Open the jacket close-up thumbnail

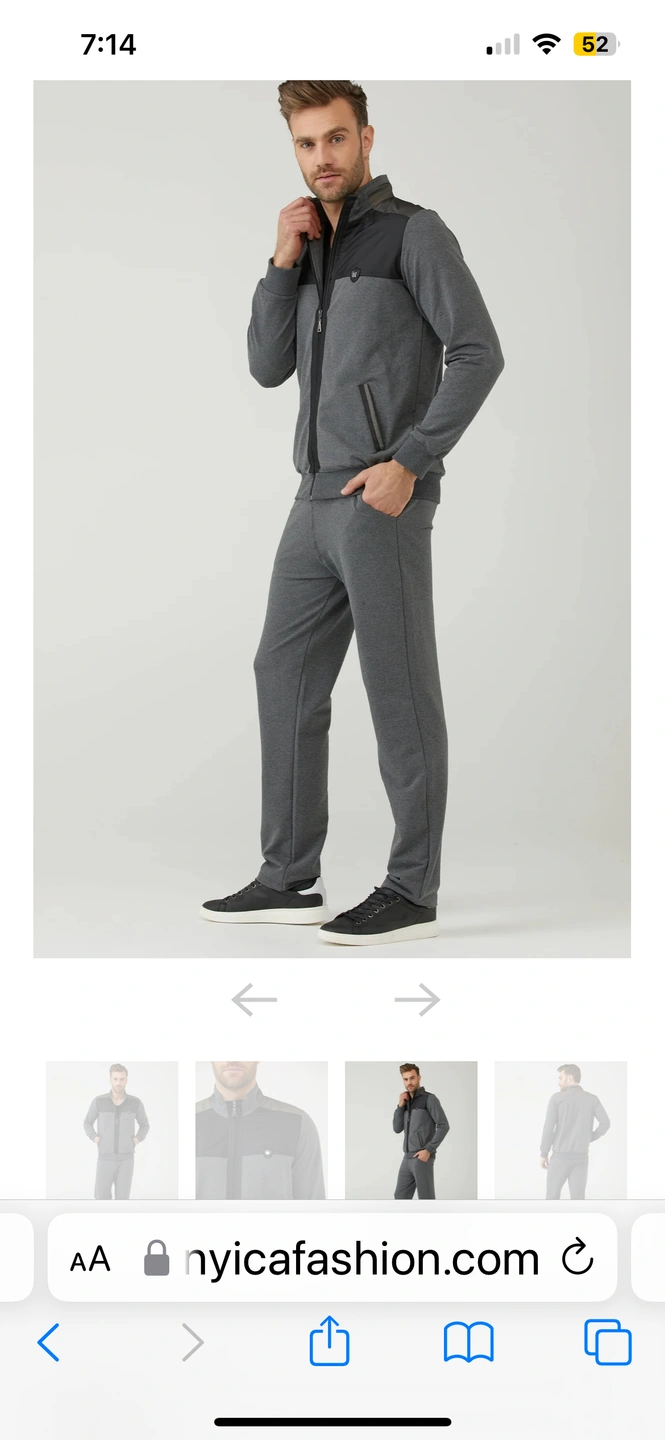click(261, 1130)
